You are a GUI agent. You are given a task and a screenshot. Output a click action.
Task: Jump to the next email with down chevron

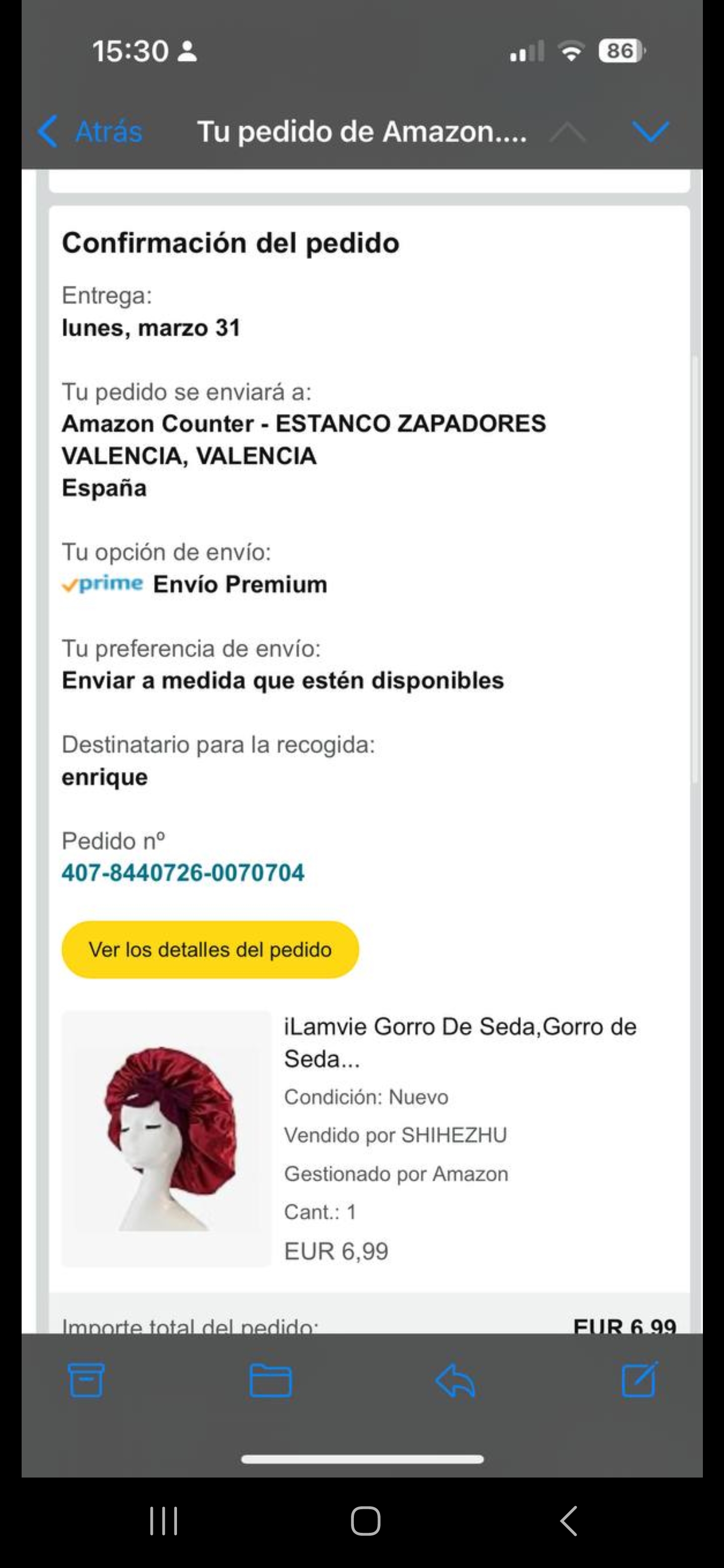(x=650, y=132)
